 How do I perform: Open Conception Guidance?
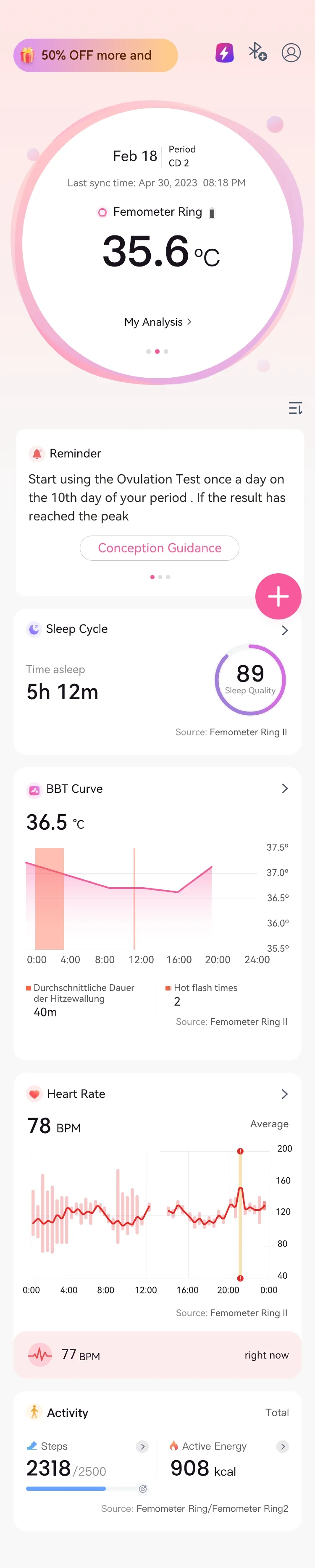(160, 548)
